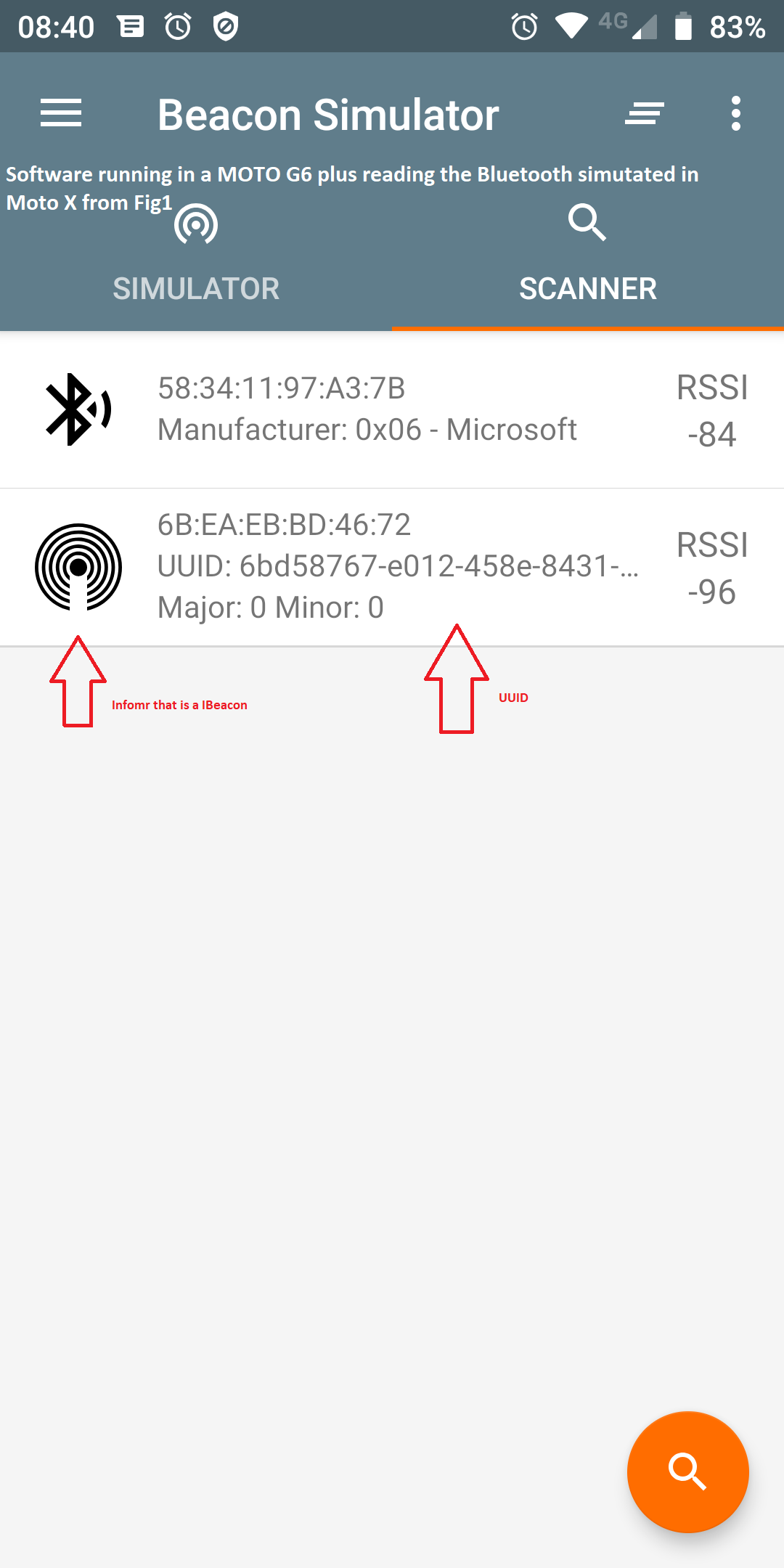Open the sort options icon
784x1568 pixels.
pos(644,114)
